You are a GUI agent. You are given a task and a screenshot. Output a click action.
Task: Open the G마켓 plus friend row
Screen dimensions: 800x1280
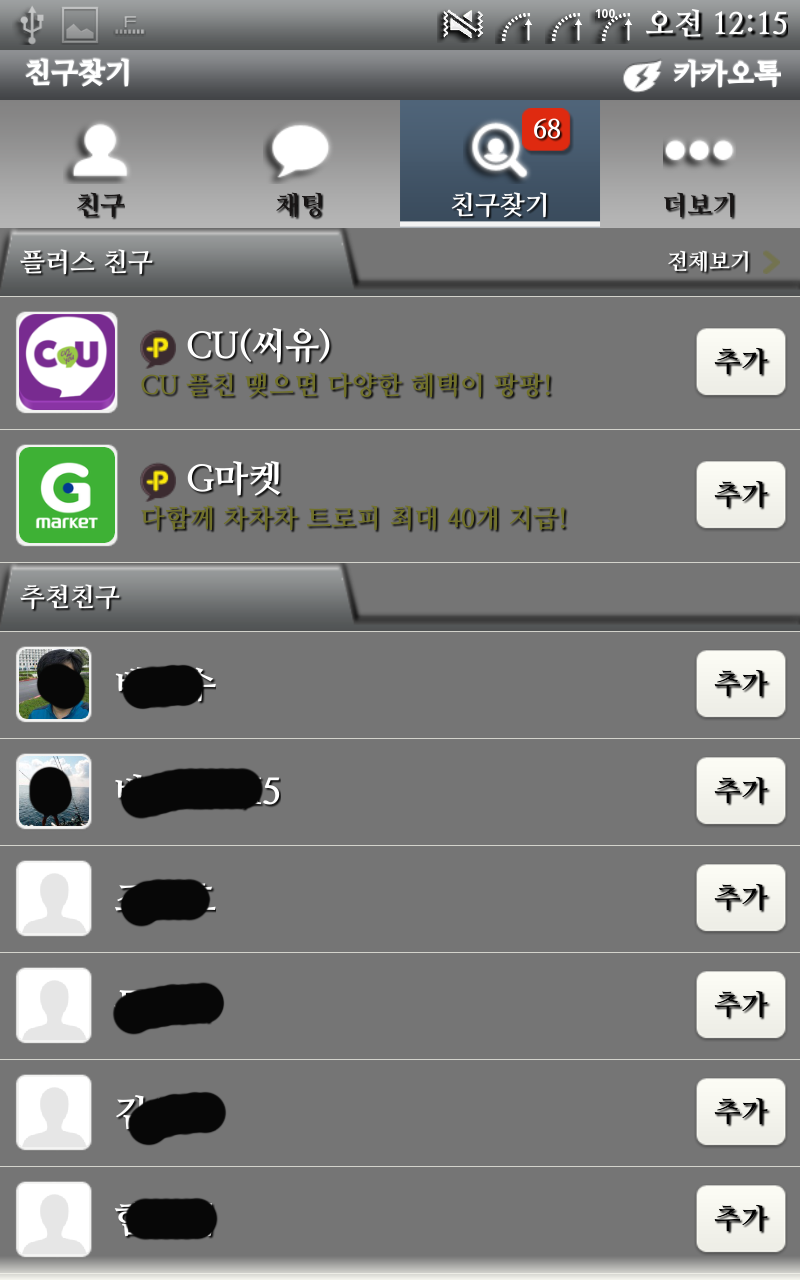point(400,496)
